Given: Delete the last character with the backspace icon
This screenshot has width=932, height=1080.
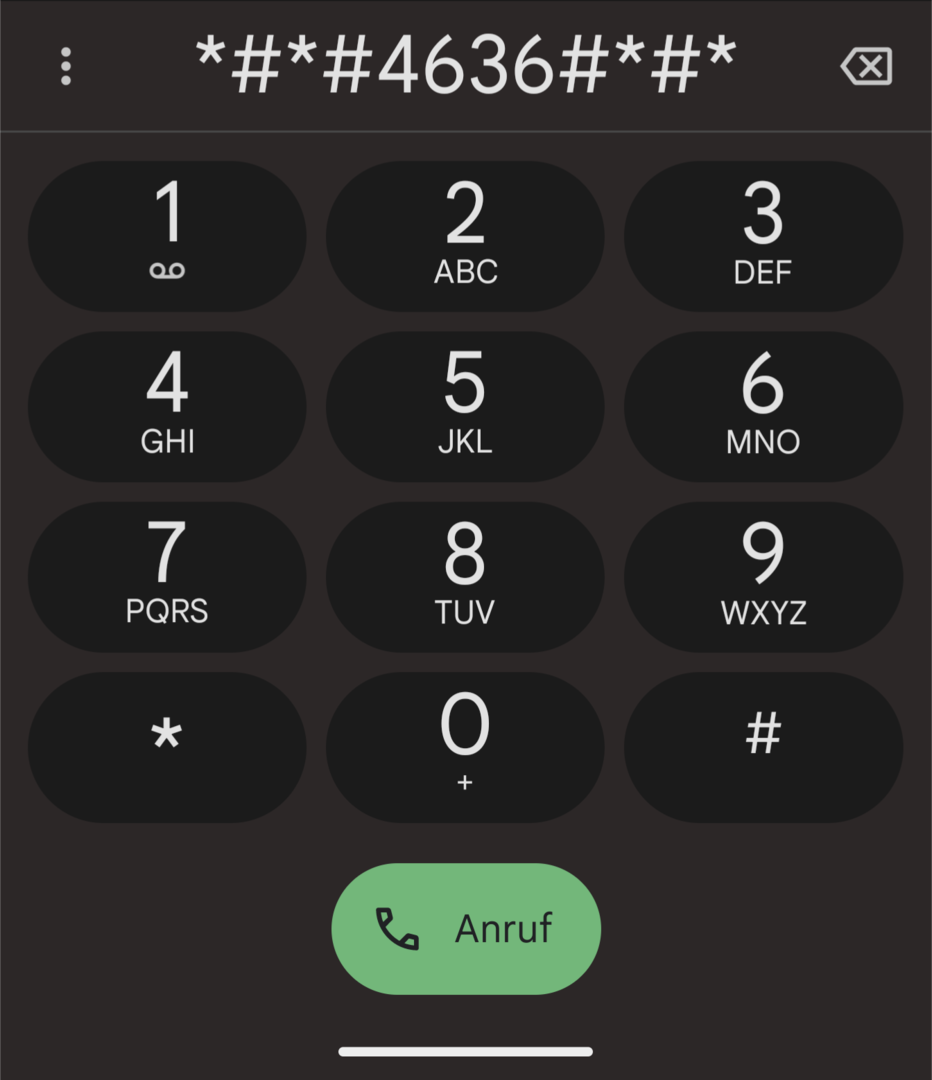Looking at the screenshot, I should 866,67.
